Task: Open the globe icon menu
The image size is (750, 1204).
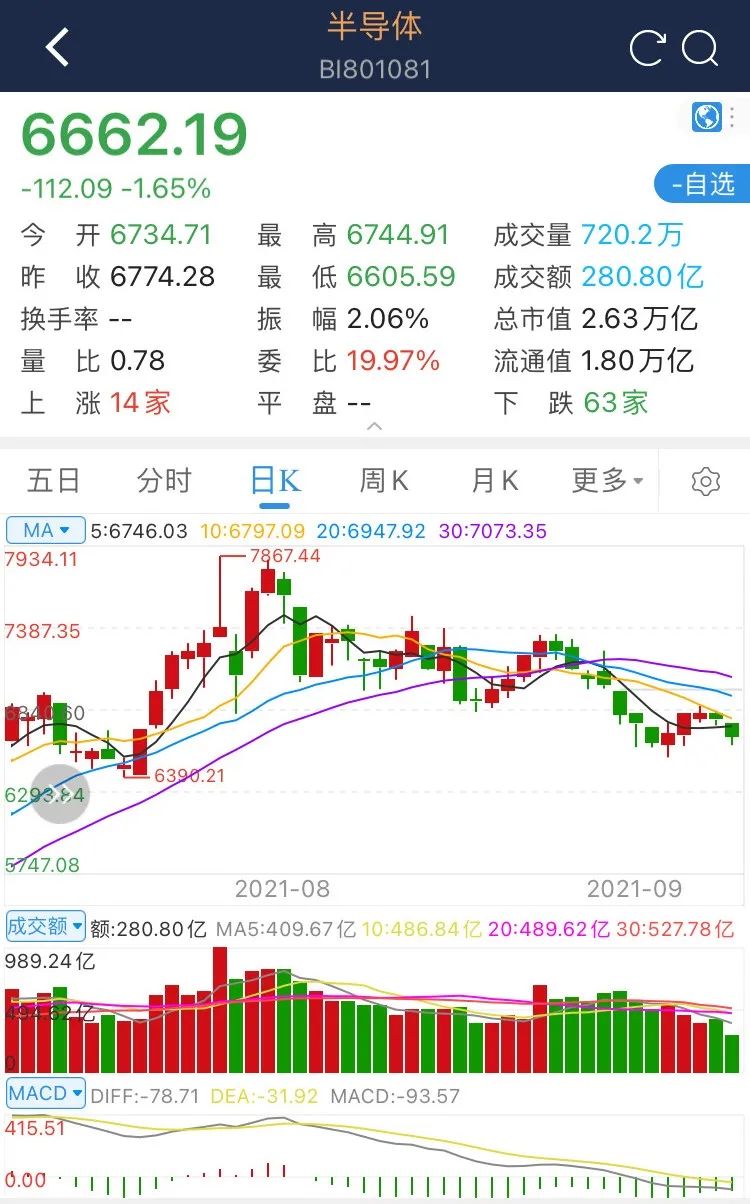Action: point(707,117)
